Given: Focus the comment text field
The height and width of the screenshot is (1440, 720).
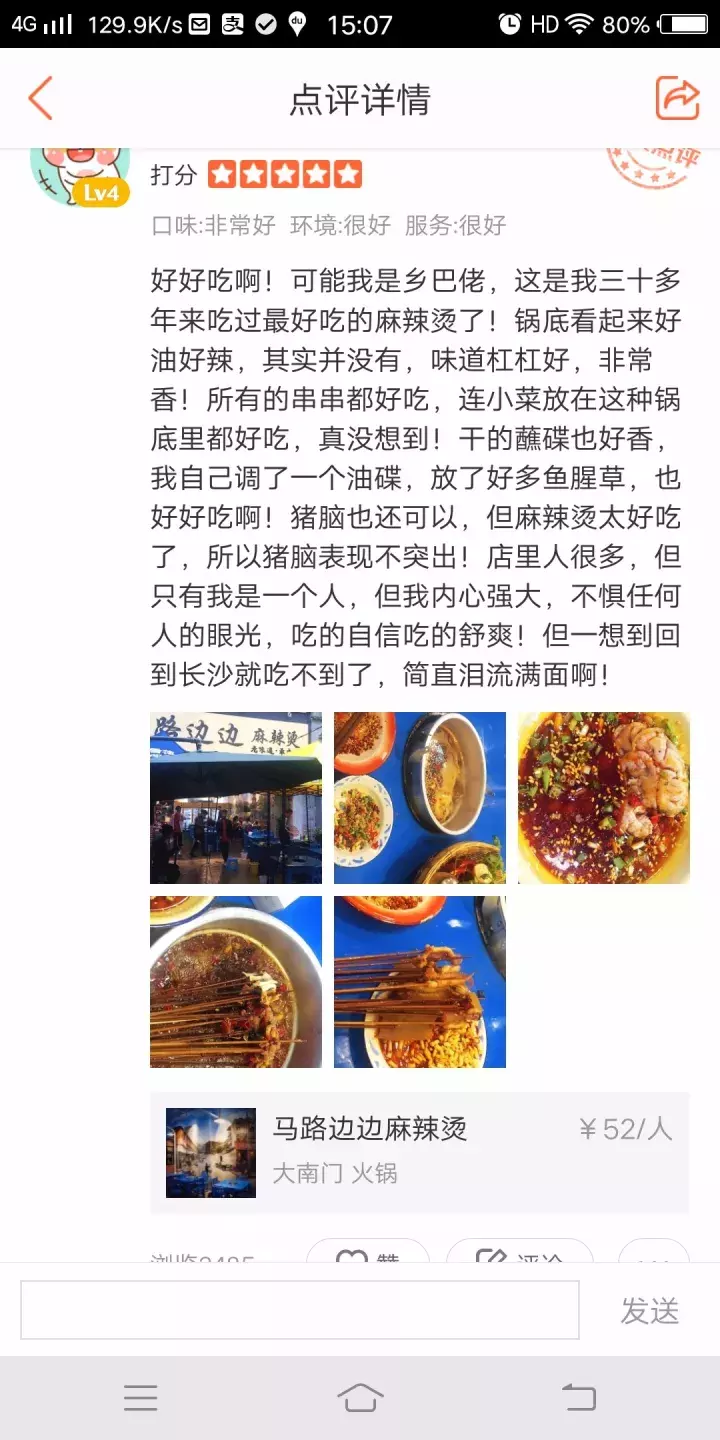Looking at the screenshot, I should [x=300, y=1310].
